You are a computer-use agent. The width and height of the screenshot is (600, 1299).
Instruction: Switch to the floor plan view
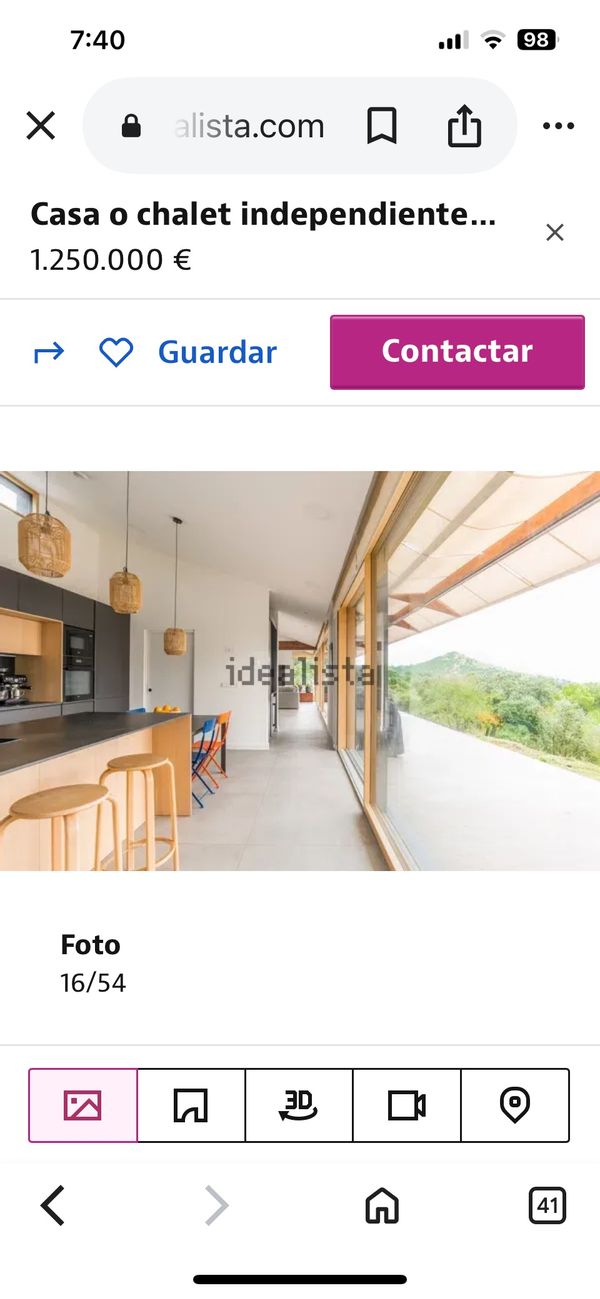(x=191, y=1105)
